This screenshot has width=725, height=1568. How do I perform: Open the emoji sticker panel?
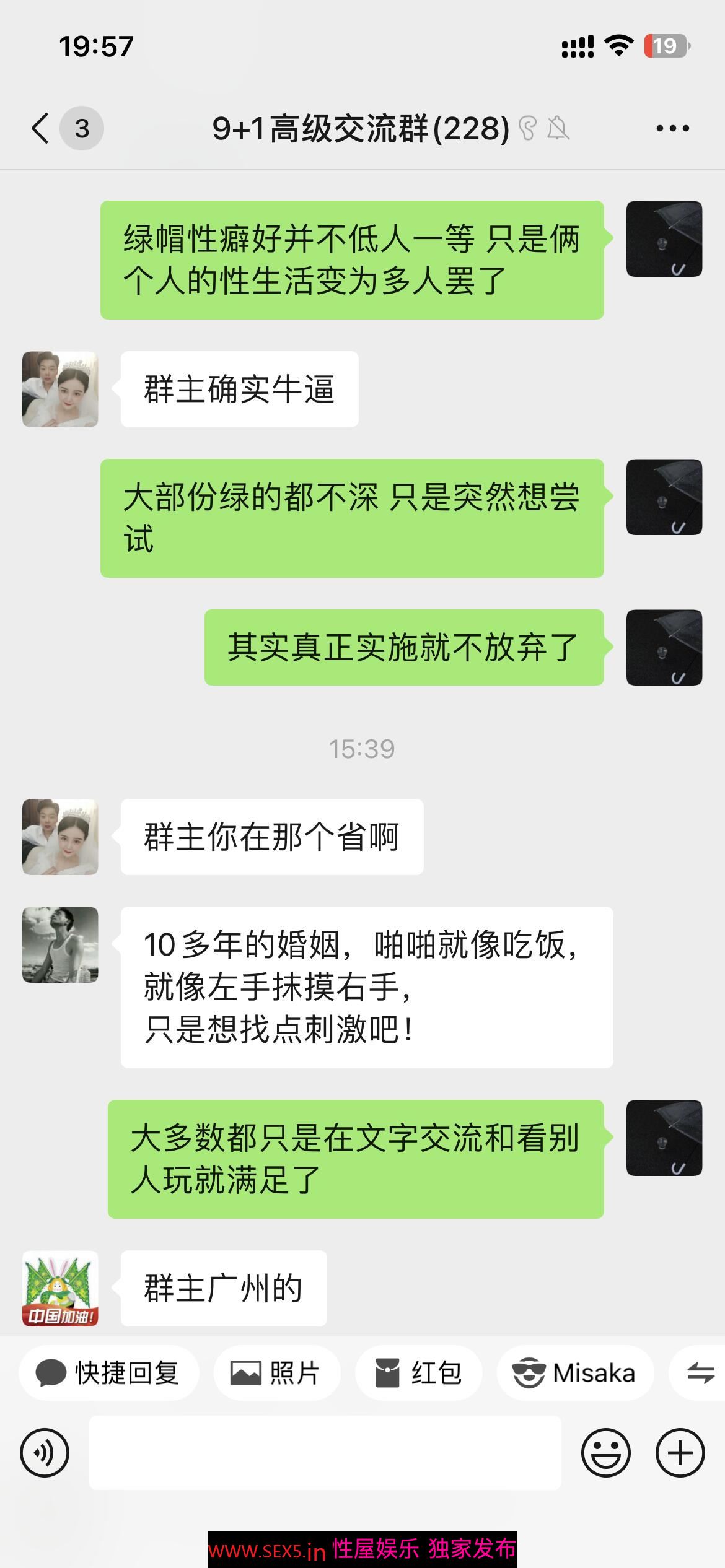coord(605,1453)
